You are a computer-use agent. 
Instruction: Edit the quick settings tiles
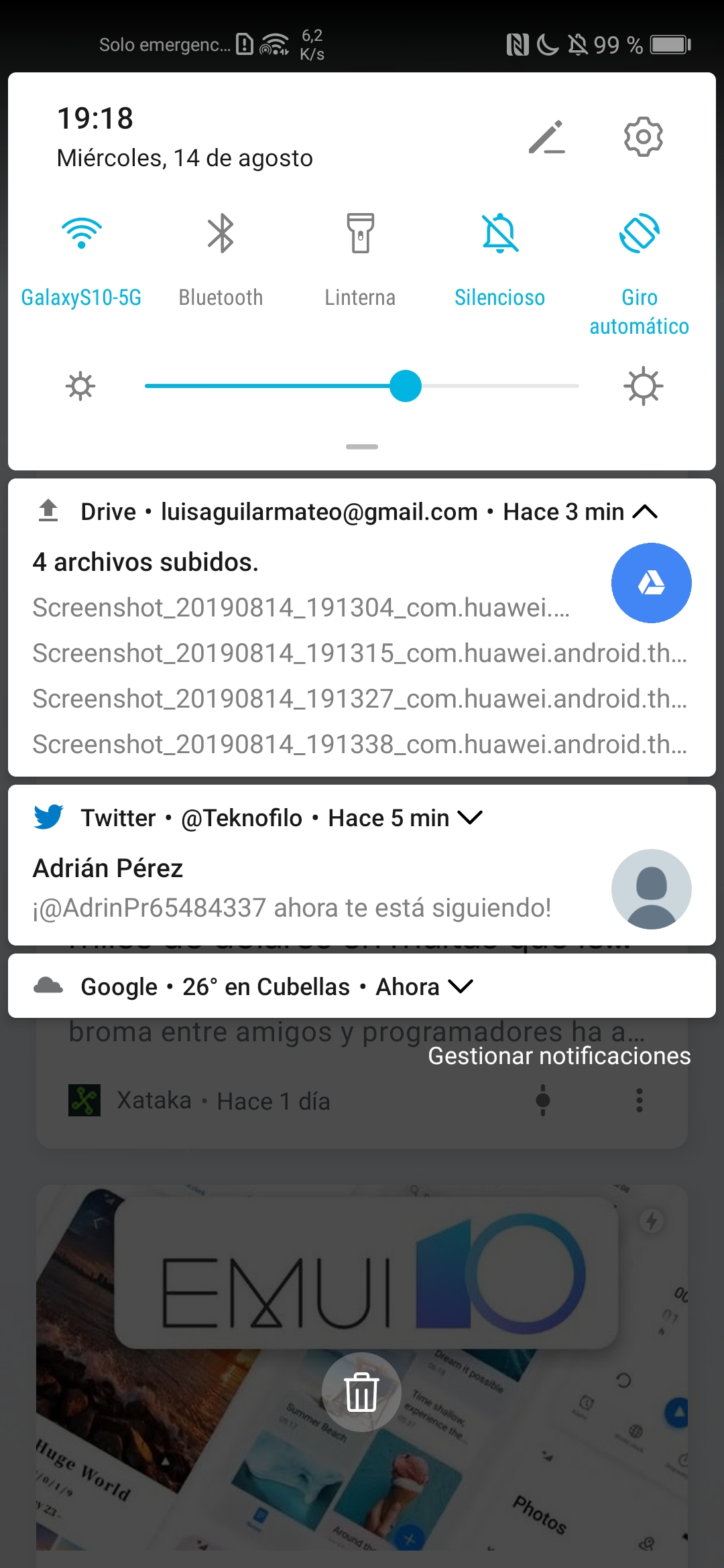click(547, 137)
